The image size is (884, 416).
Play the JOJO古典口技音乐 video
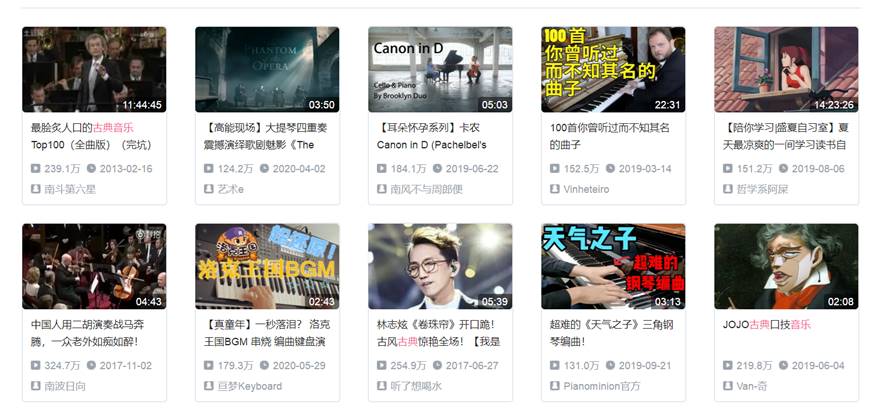pyautogui.click(x=786, y=266)
